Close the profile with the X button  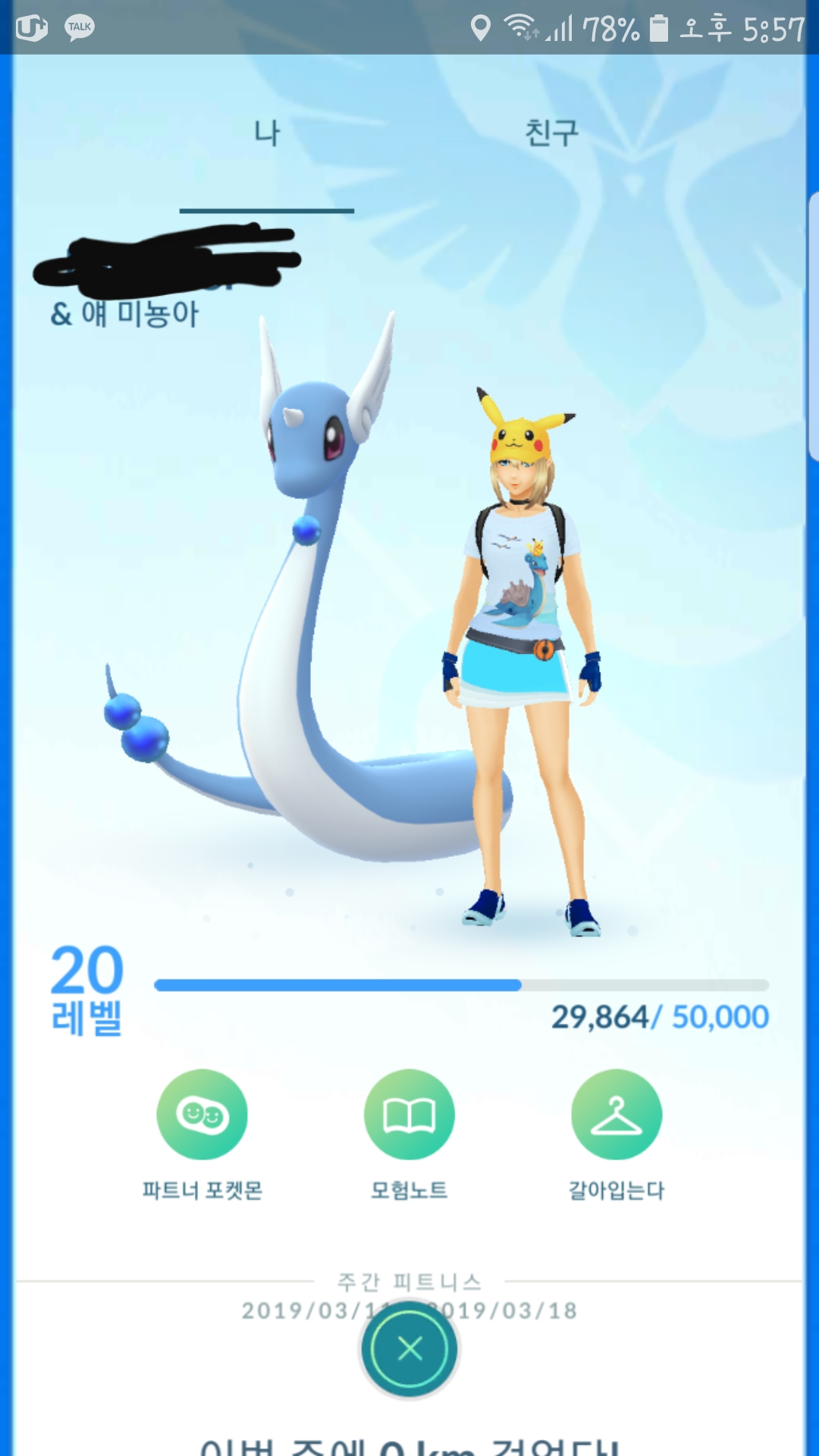[x=409, y=1349]
